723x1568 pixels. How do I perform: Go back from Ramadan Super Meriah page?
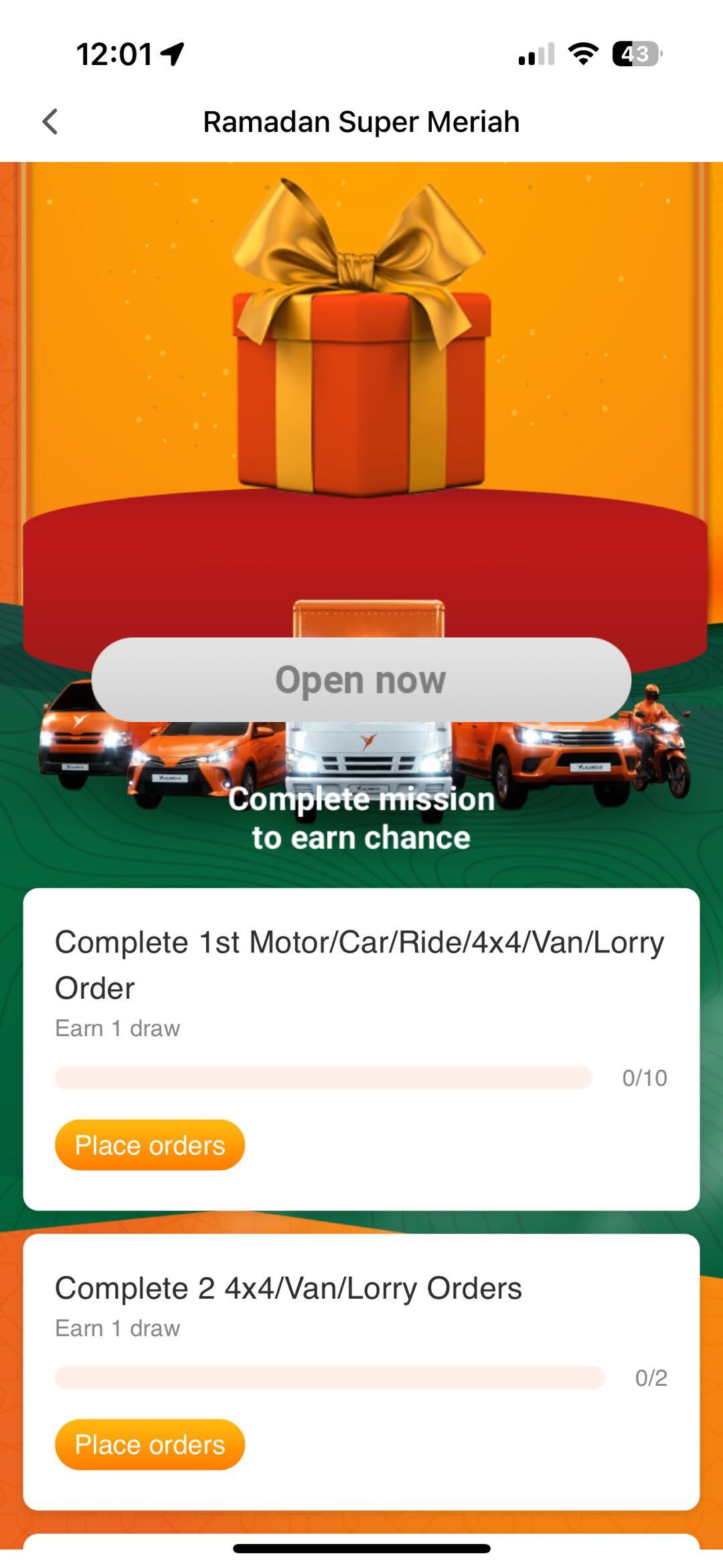pyautogui.click(x=50, y=122)
